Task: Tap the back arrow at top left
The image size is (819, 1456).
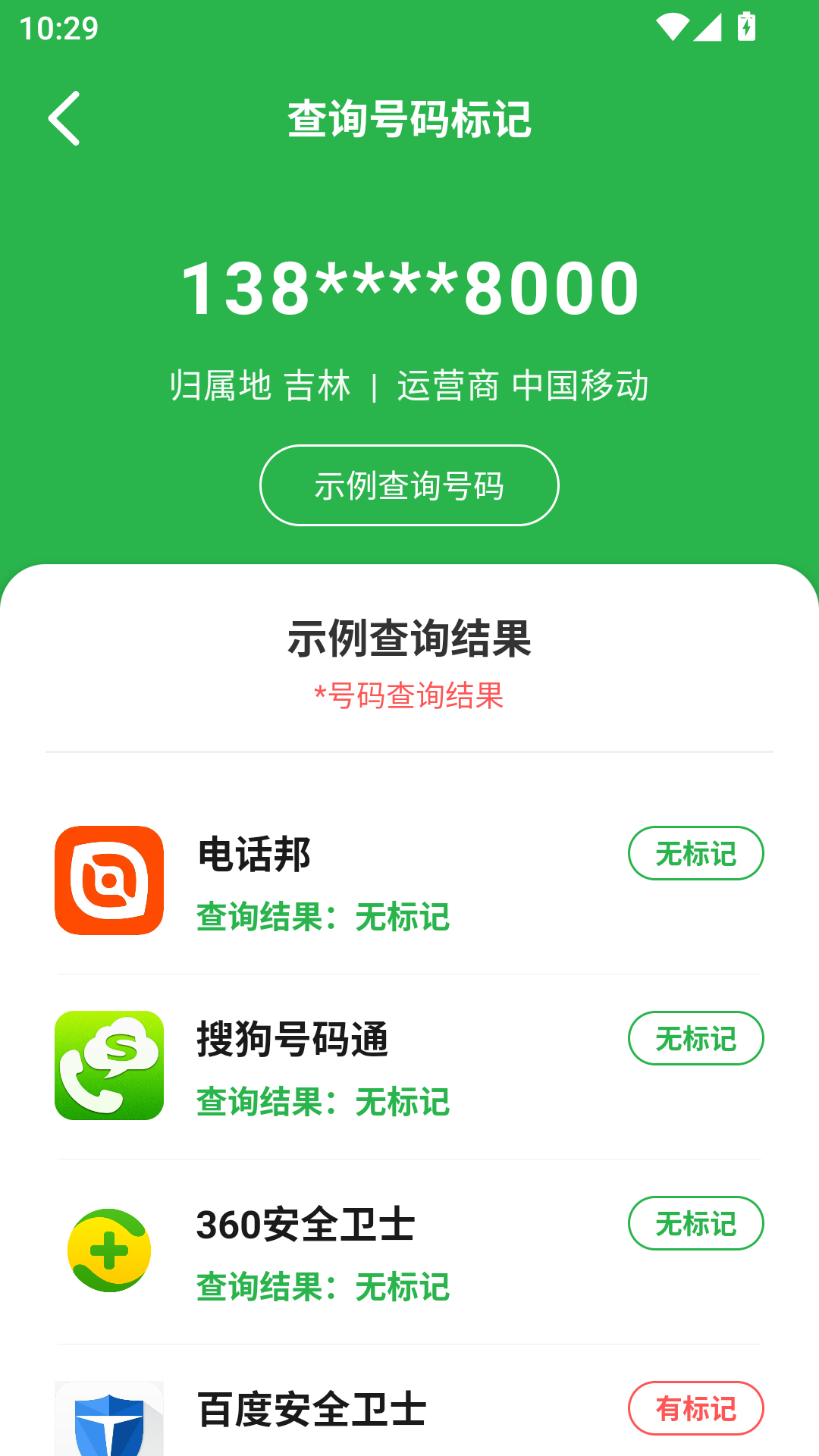Action: (64, 118)
